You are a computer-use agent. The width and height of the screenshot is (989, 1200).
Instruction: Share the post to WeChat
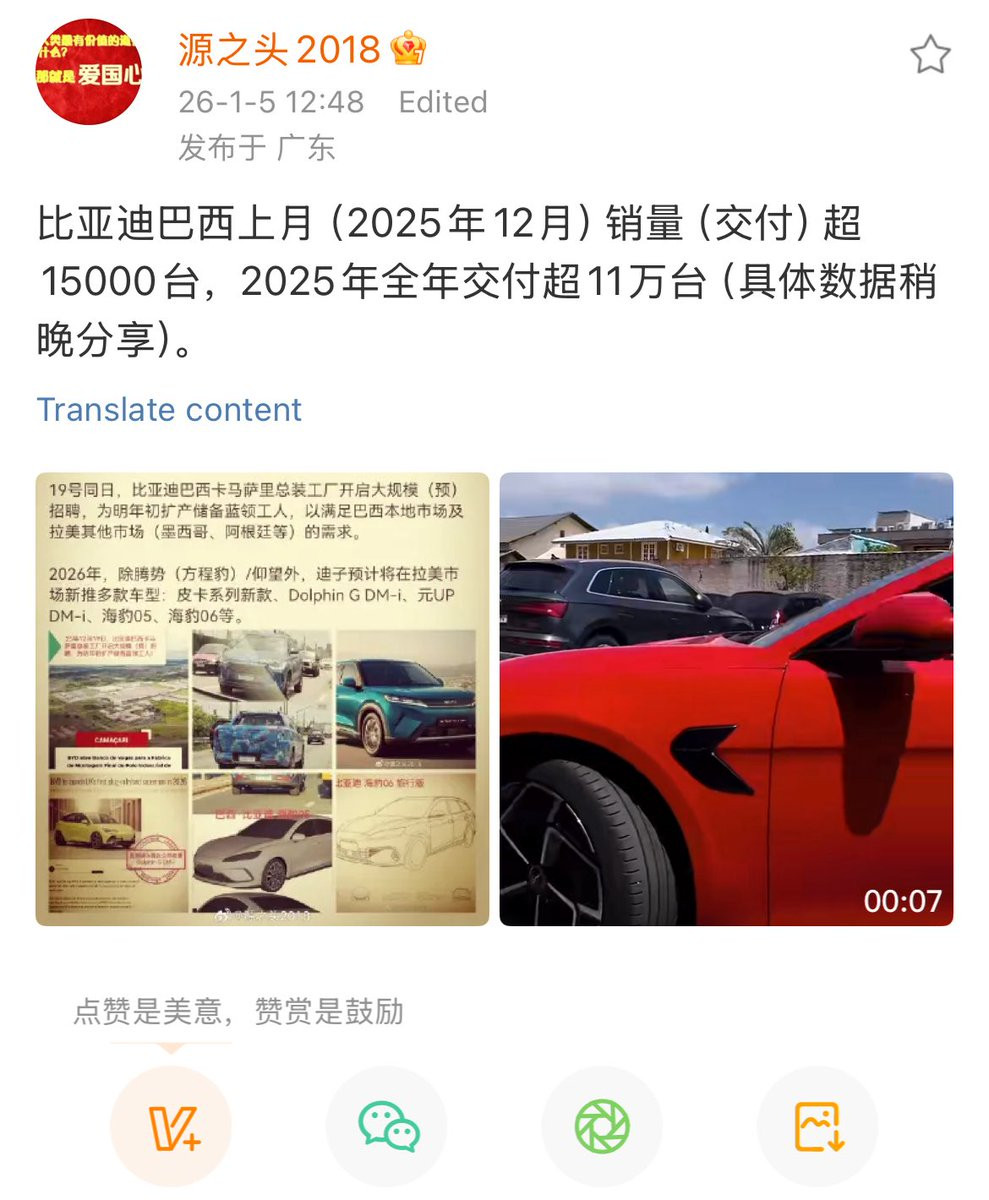[387, 1126]
